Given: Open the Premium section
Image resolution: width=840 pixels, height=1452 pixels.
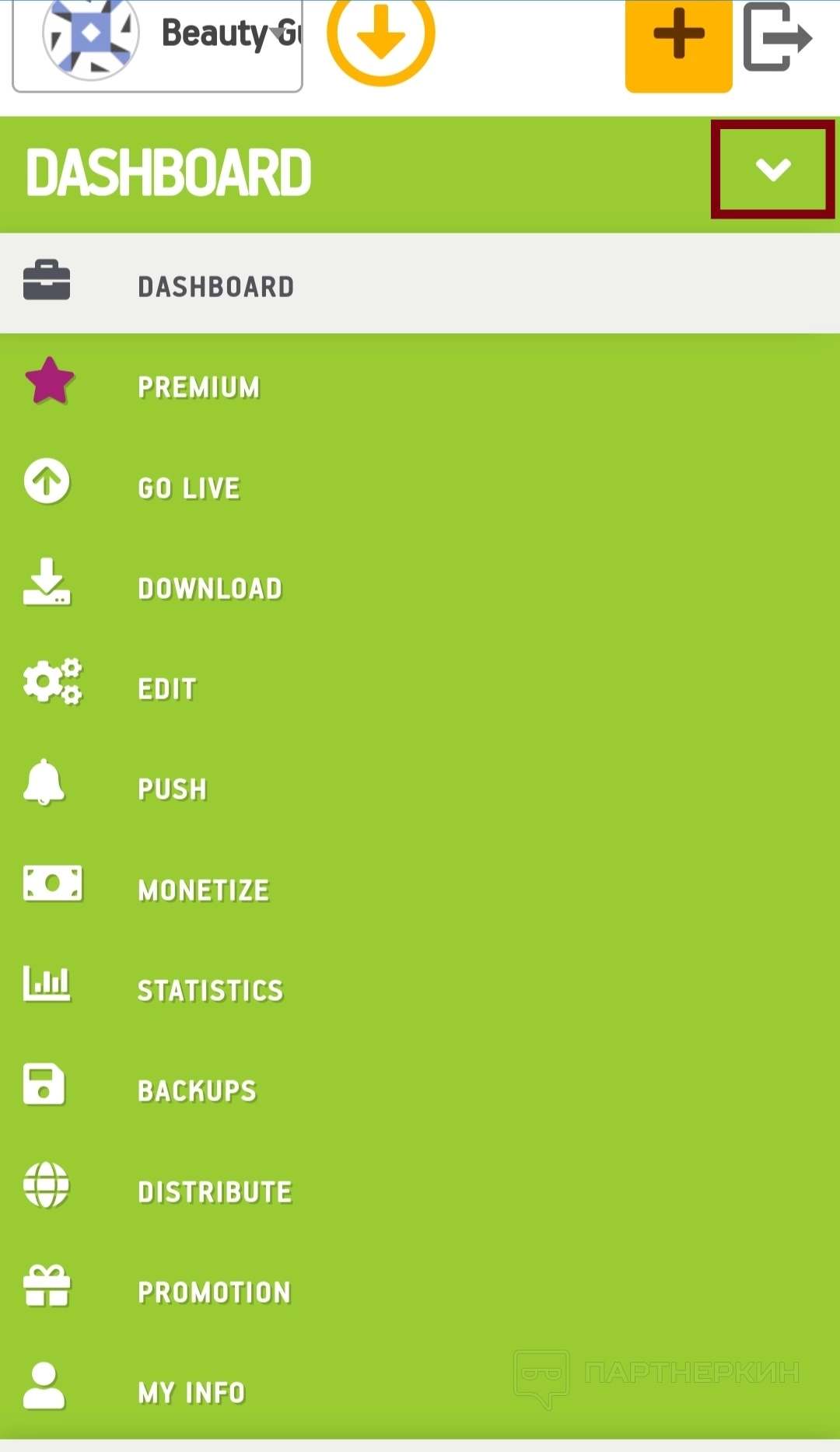Looking at the screenshot, I should click(198, 387).
